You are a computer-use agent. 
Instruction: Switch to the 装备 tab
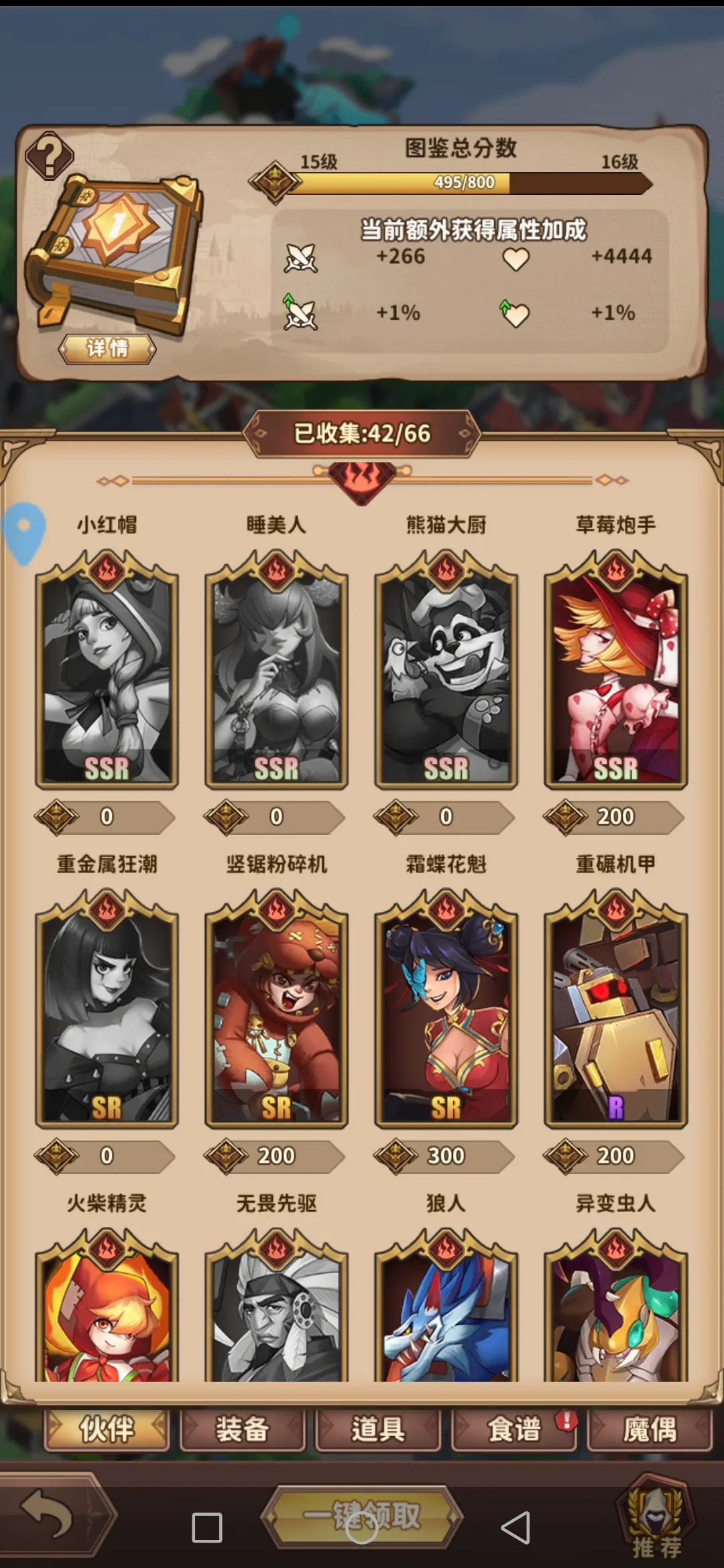(x=242, y=1429)
